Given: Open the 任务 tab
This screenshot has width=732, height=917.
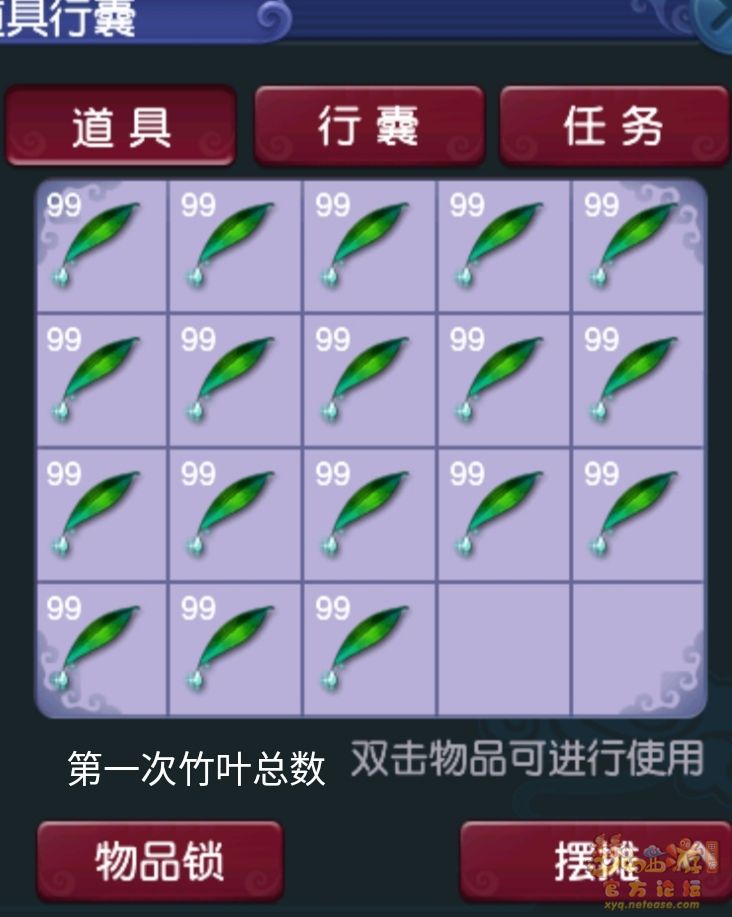Looking at the screenshot, I should 613,127.
